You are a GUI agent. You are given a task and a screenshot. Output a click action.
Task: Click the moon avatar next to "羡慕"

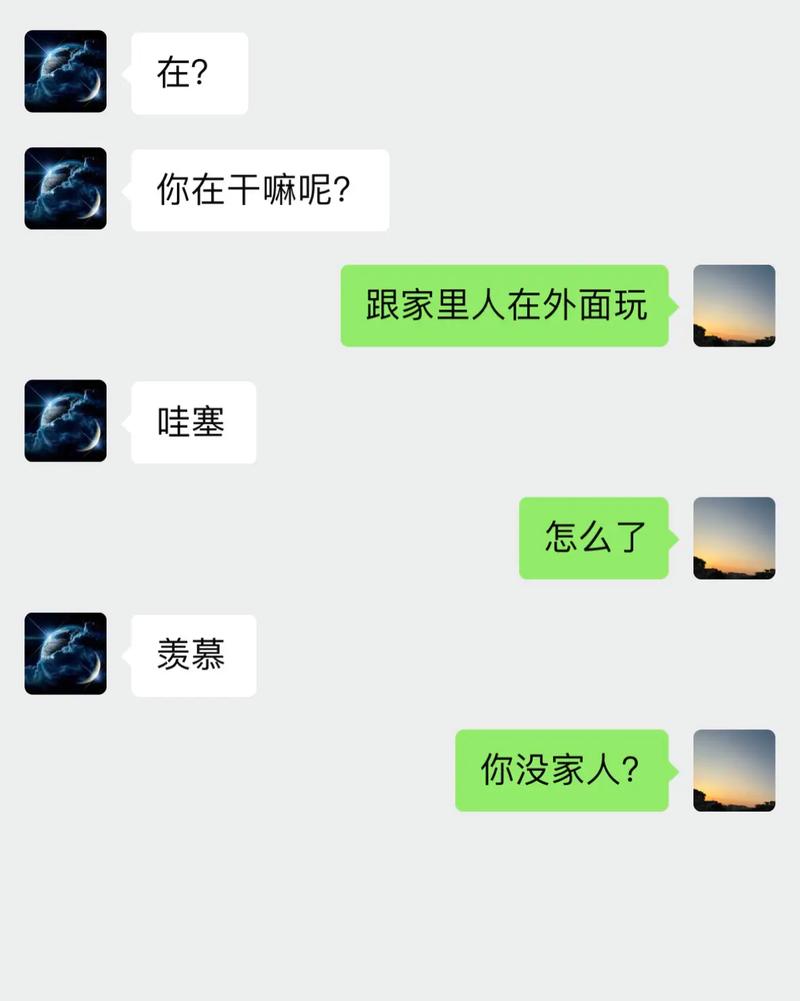click(x=64, y=654)
